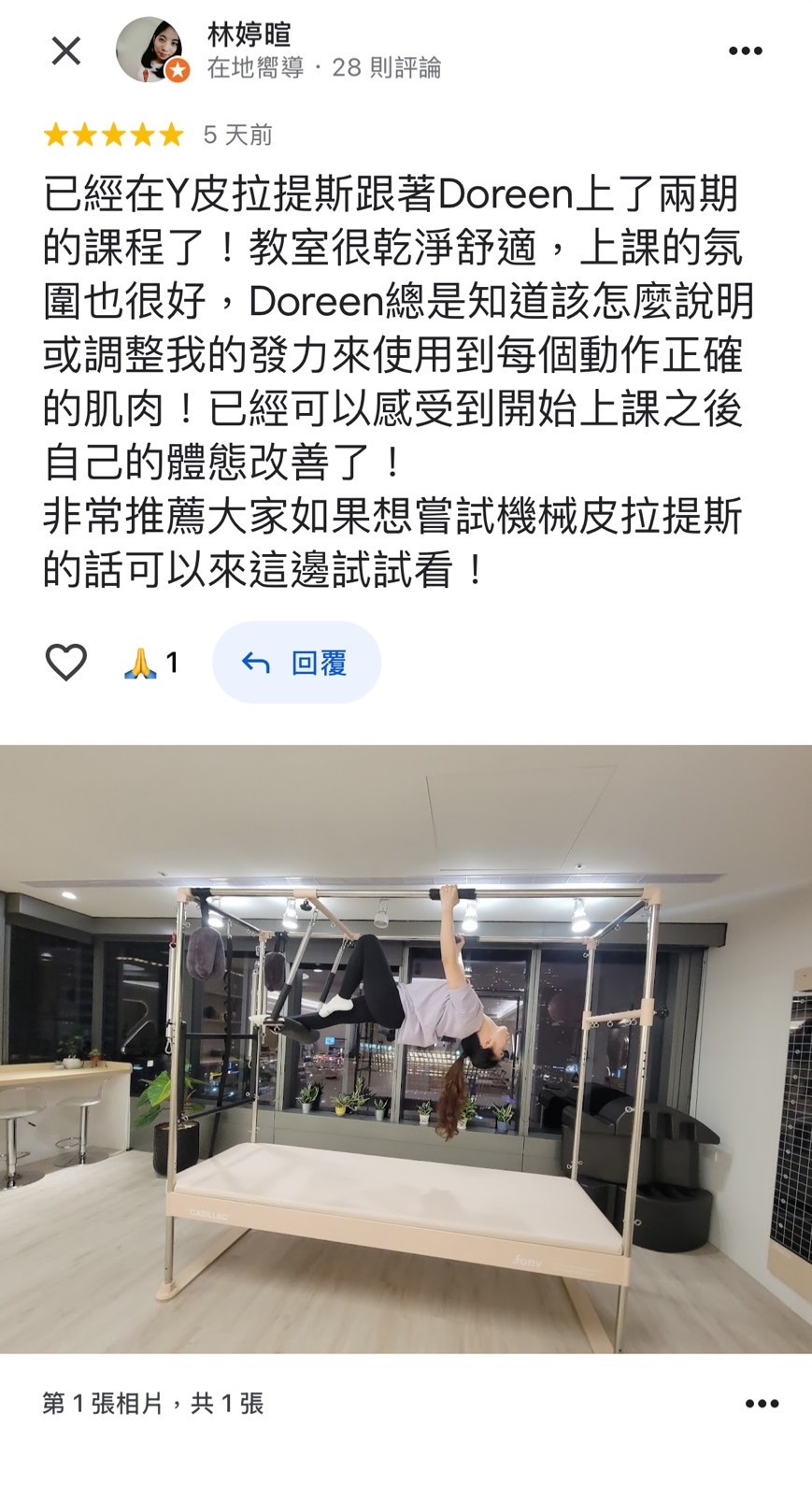Close the review view
This screenshot has height=1485, width=812.
[x=66, y=50]
